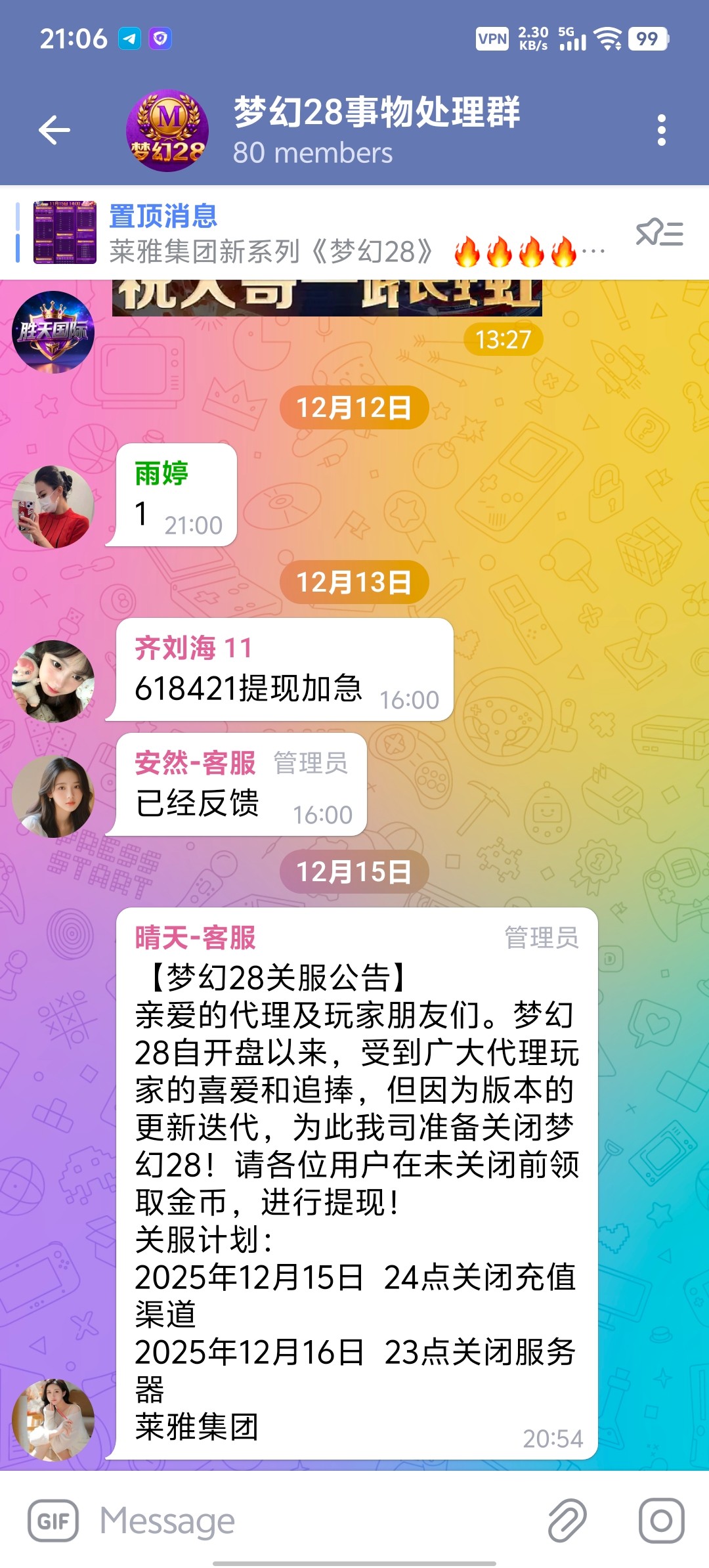Attach a file with the paperclip

(x=567, y=1521)
